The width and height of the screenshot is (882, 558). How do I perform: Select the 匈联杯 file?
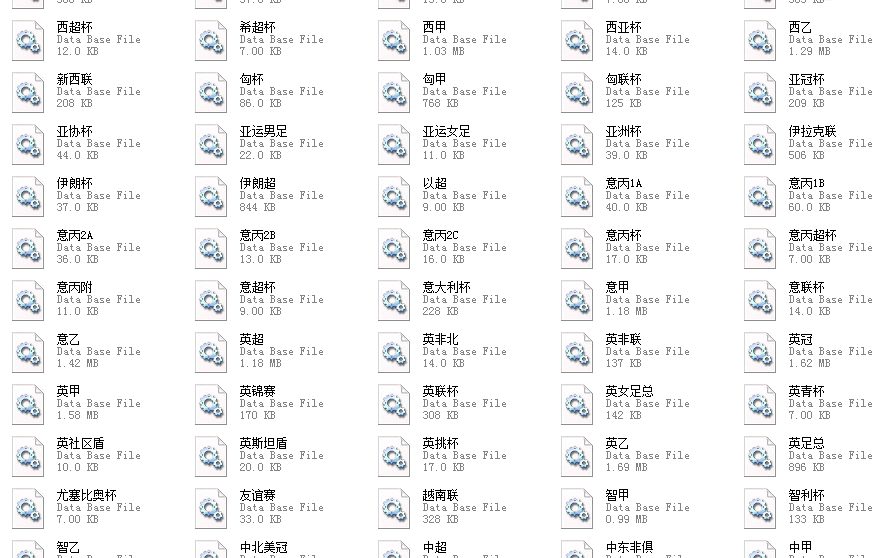pyautogui.click(x=577, y=92)
